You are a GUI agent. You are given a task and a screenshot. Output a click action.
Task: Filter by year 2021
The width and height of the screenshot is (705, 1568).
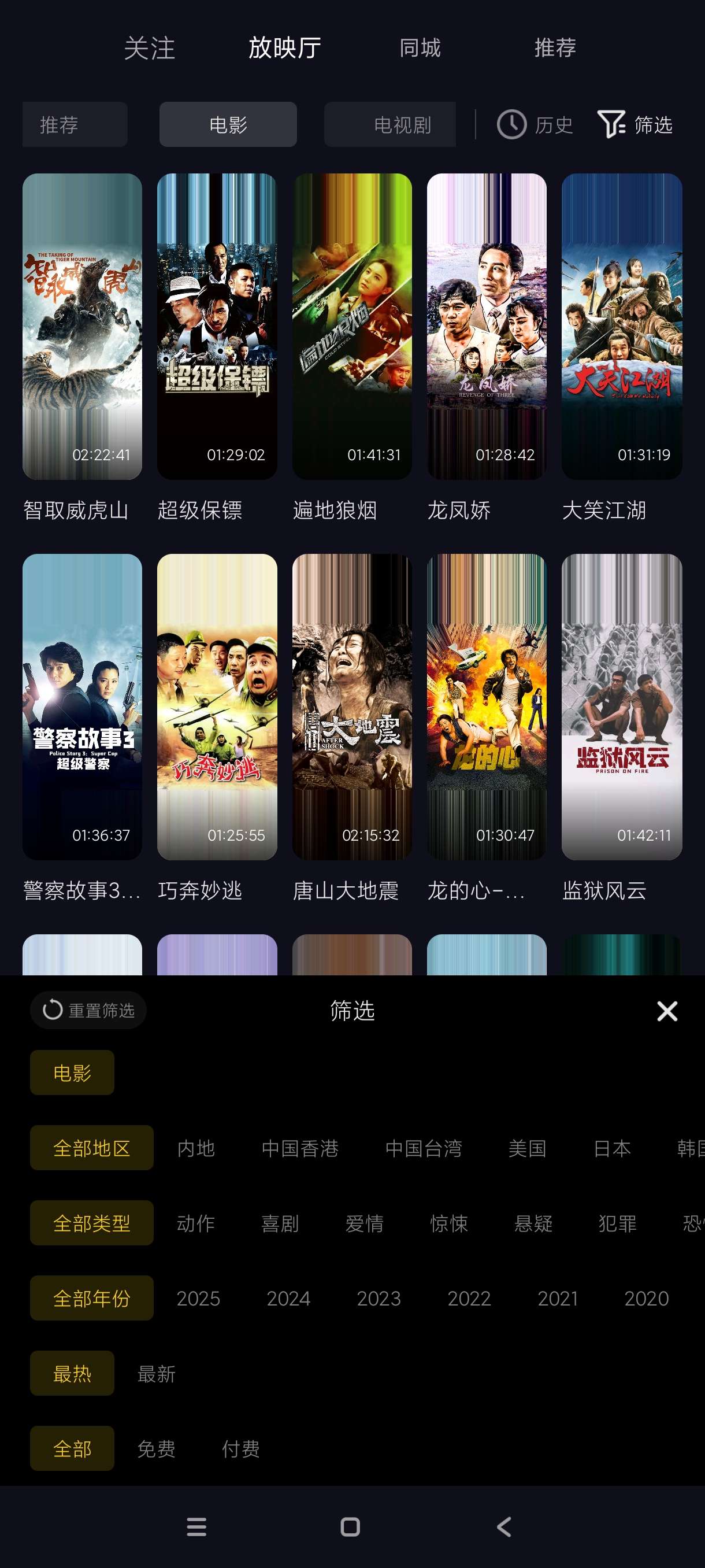[557, 1299]
